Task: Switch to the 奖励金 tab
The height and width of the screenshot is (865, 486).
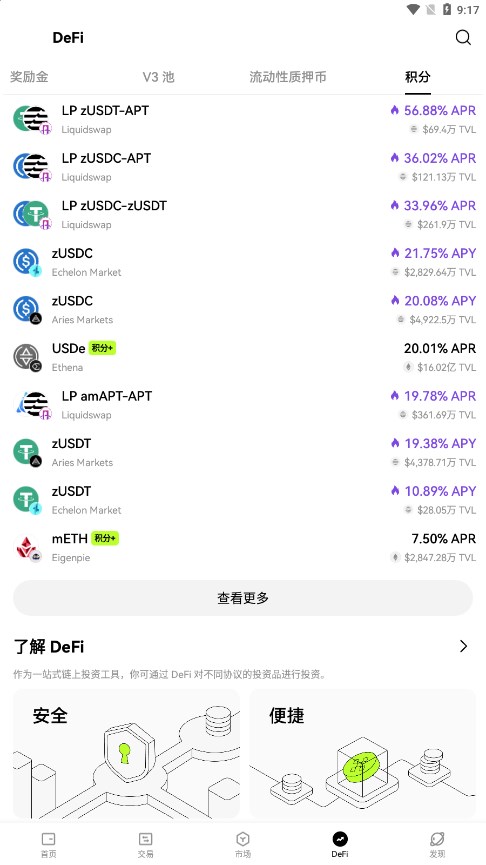Action: pos(29,77)
